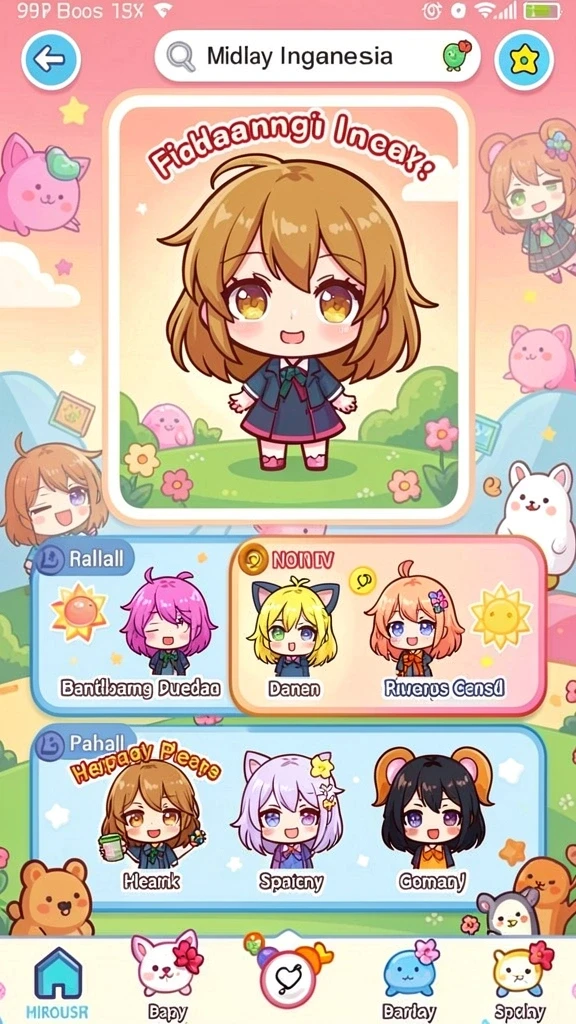Go back with the arrow button
This screenshot has height=1024, width=576.
(51, 60)
